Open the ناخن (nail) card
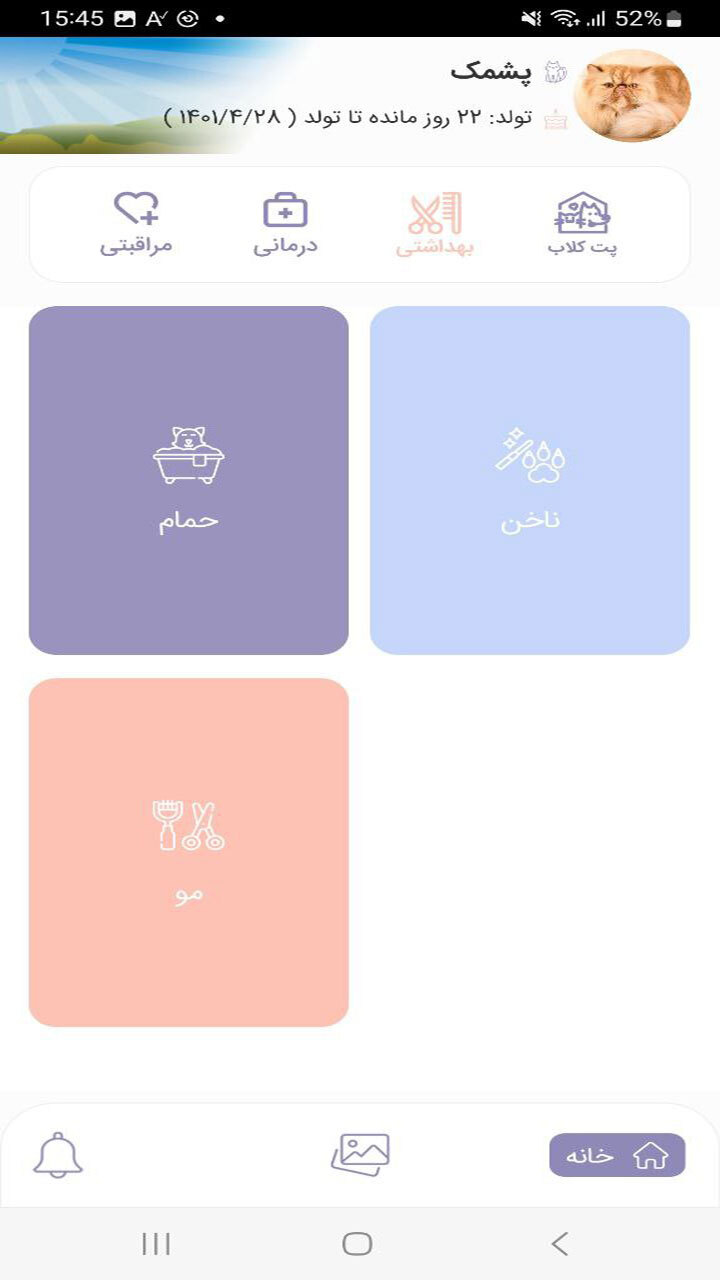Viewport: 720px width, 1280px height. pyautogui.click(x=530, y=480)
